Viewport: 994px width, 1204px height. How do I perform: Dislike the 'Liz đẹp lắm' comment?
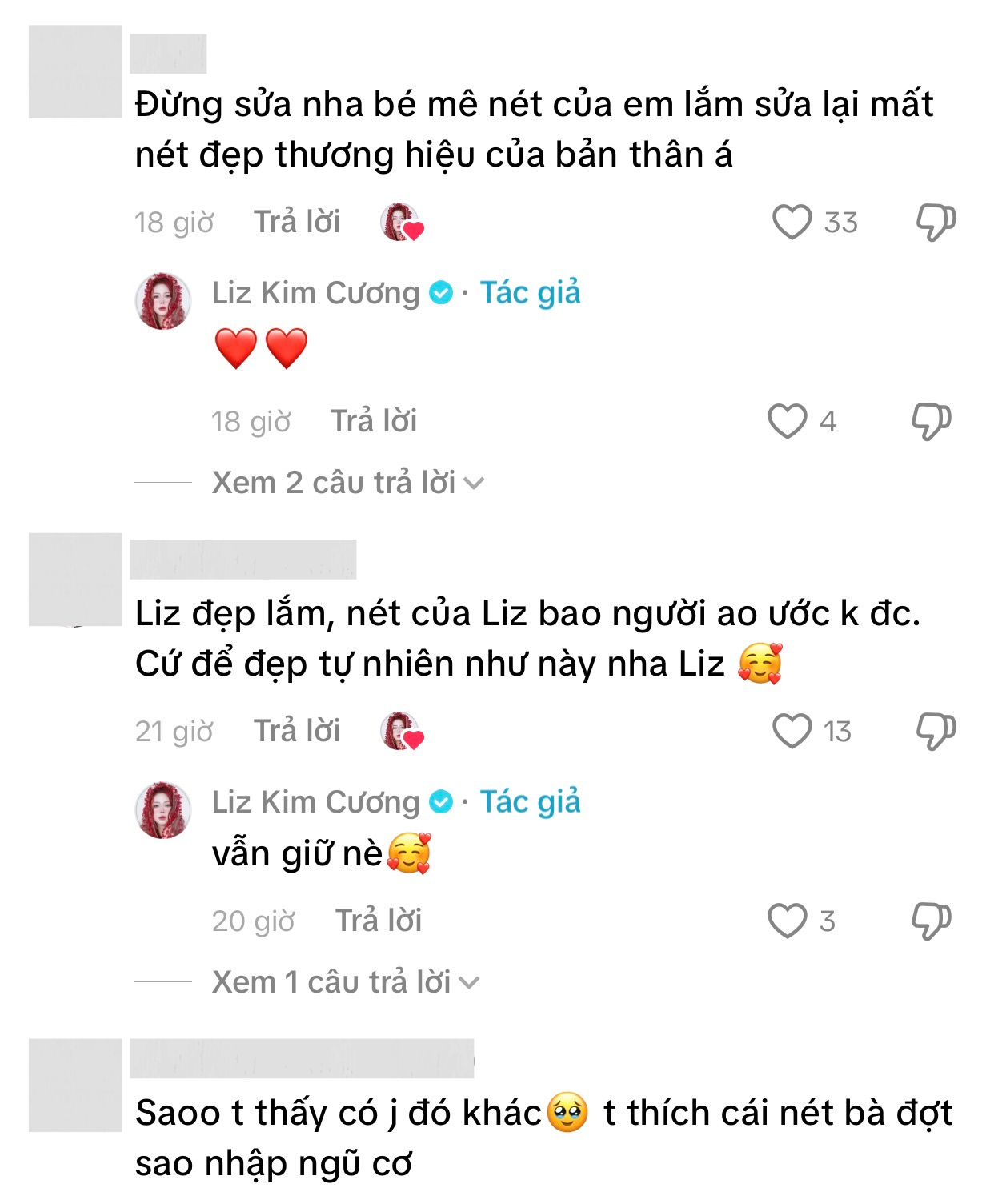pos(935,731)
